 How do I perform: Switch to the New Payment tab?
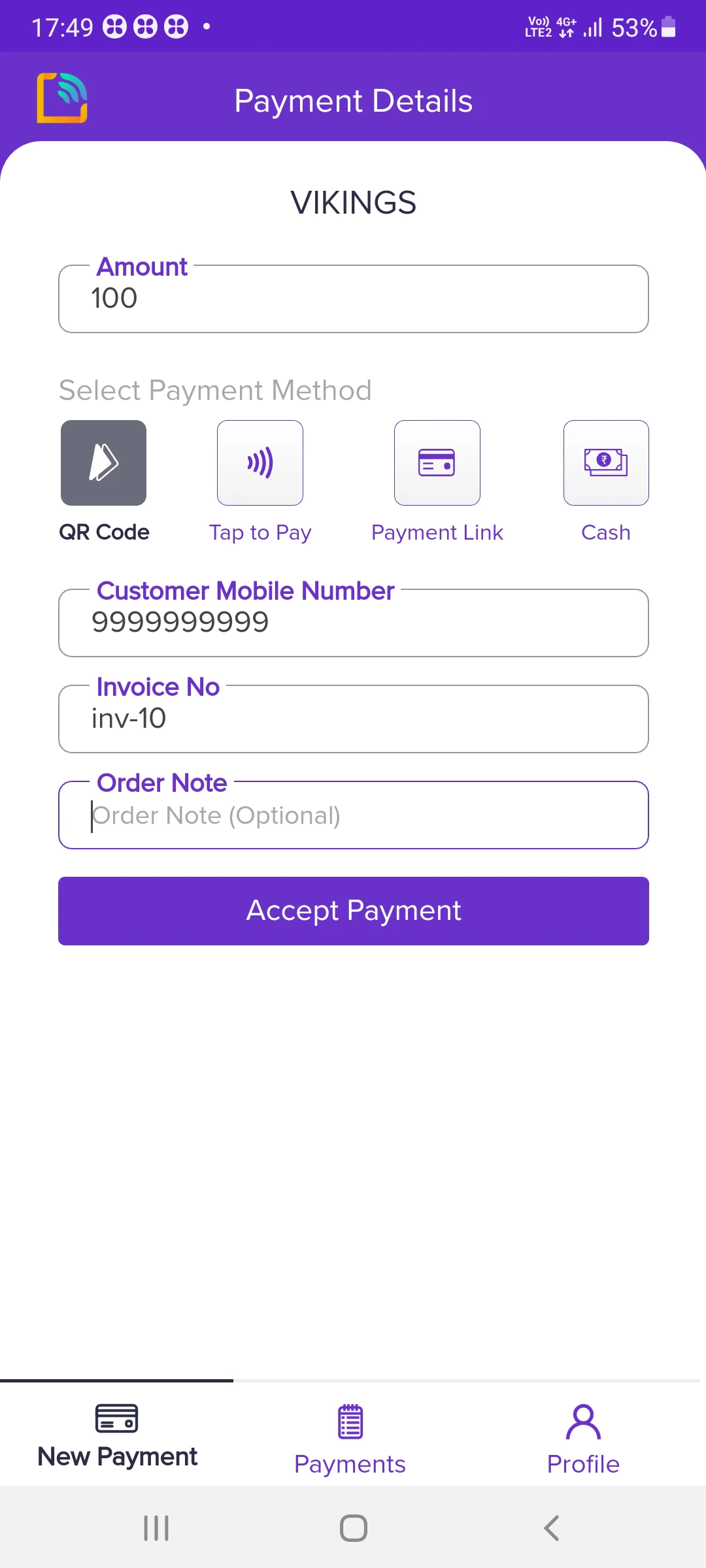pos(118,1435)
